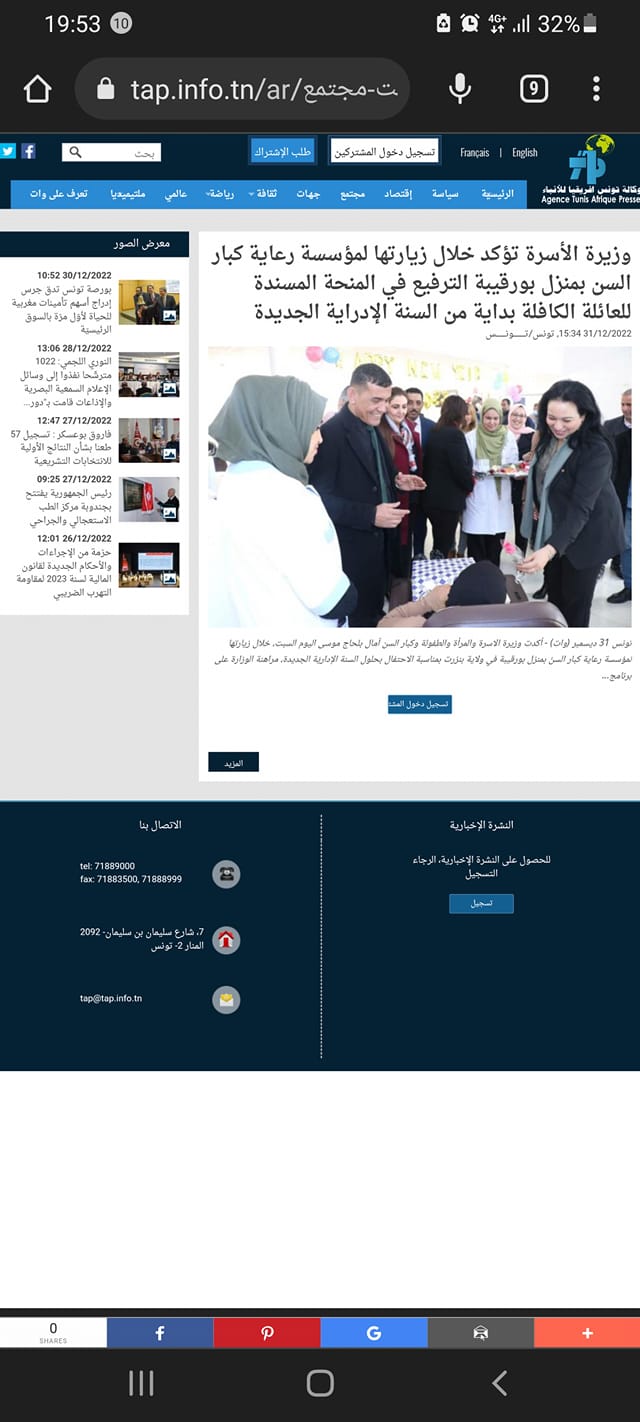Tap the تسجيل newsletter signup button
640x1422 pixels.
pos(481,903)
